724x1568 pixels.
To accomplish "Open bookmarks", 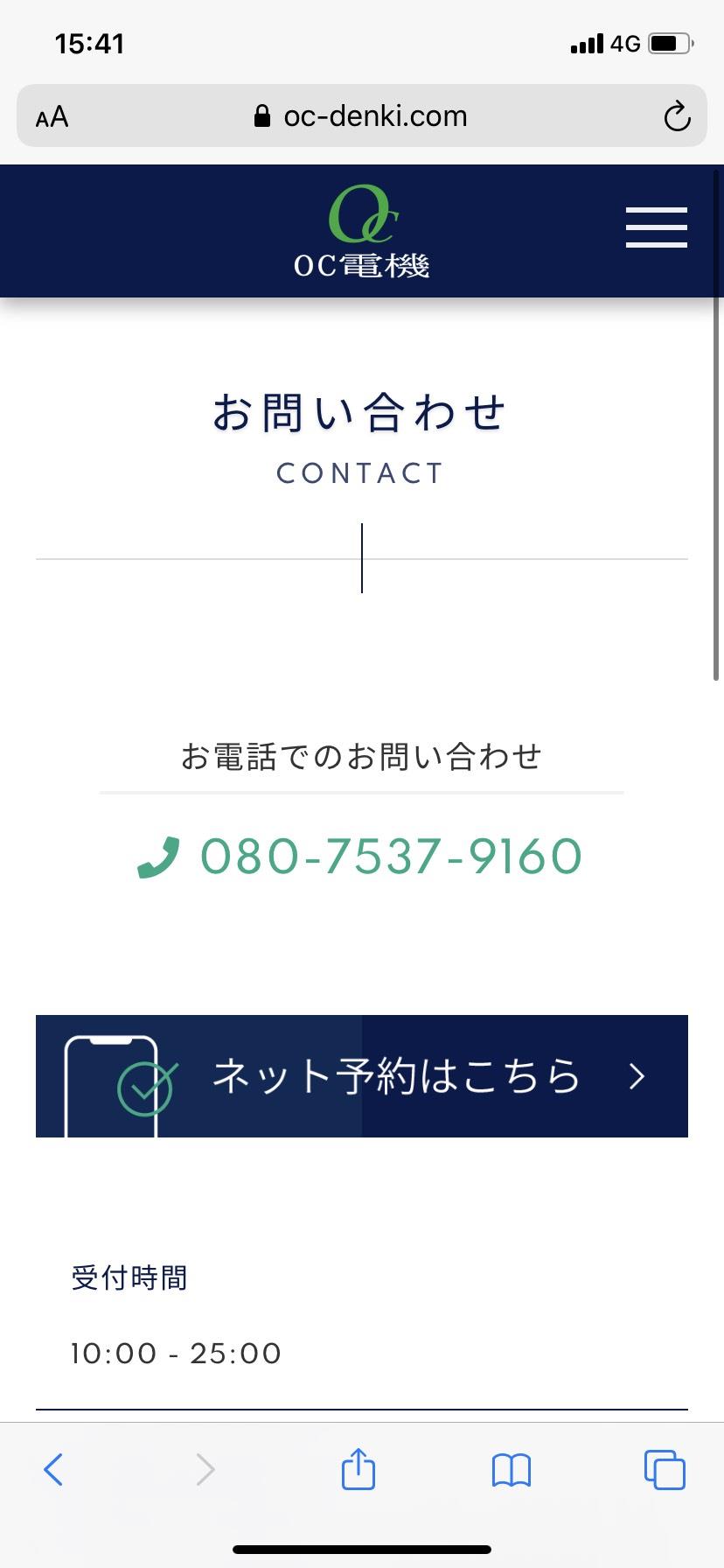I will coord(512,1470).
